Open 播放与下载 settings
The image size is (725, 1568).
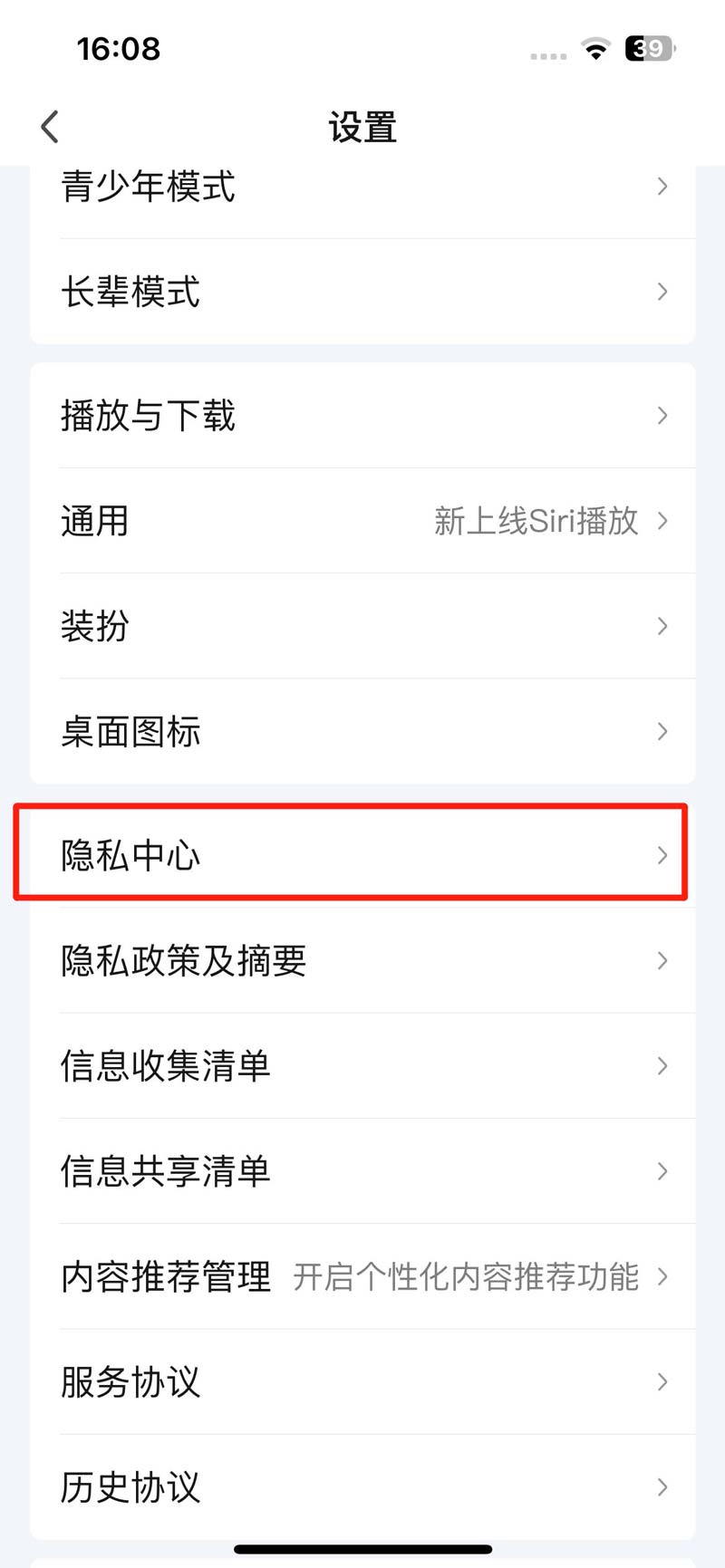click(362, 416)
